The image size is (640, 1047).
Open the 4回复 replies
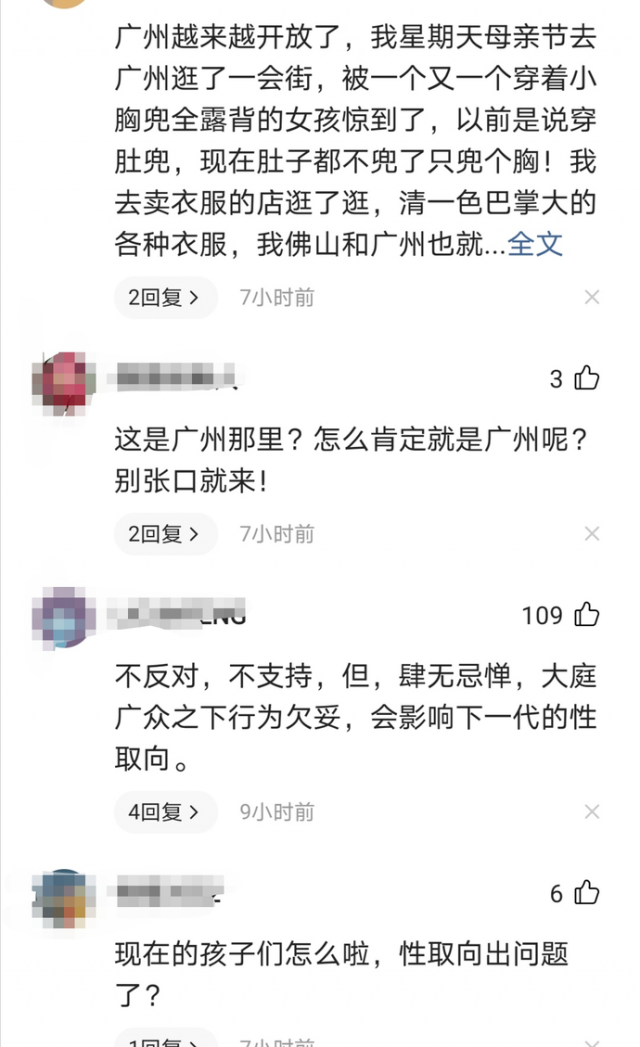[x=165, y=812]
